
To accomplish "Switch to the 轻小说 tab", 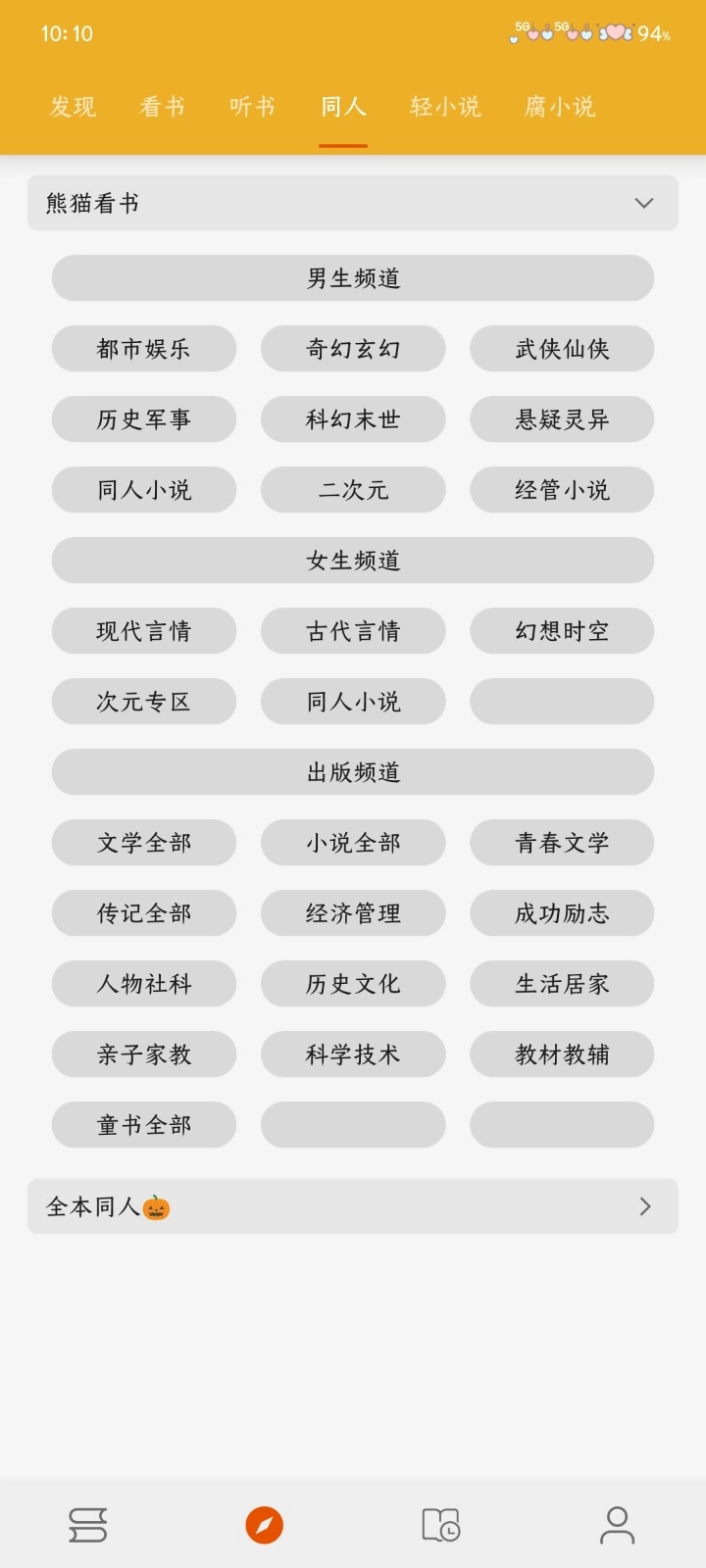I will point(444,106).
